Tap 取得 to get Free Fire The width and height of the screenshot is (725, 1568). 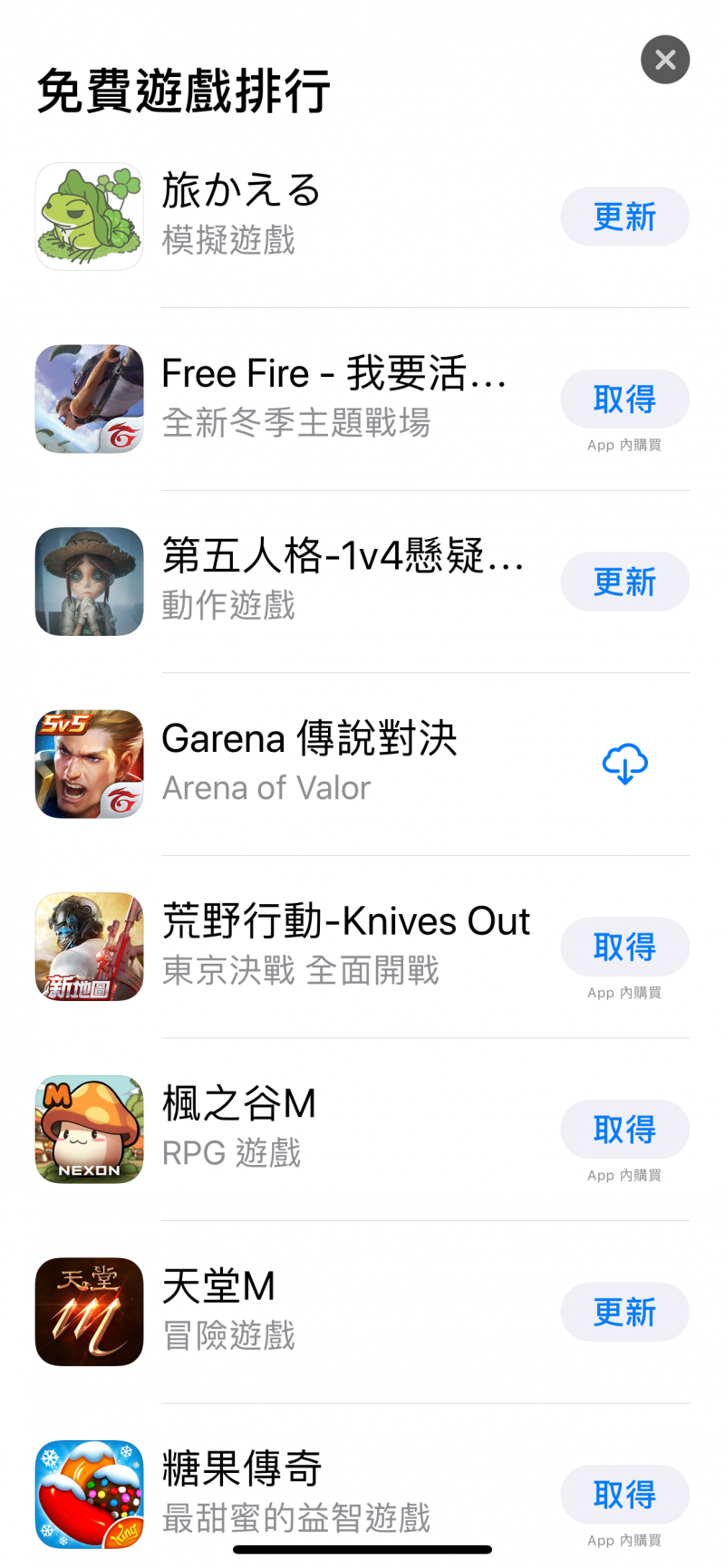(624, 399)
